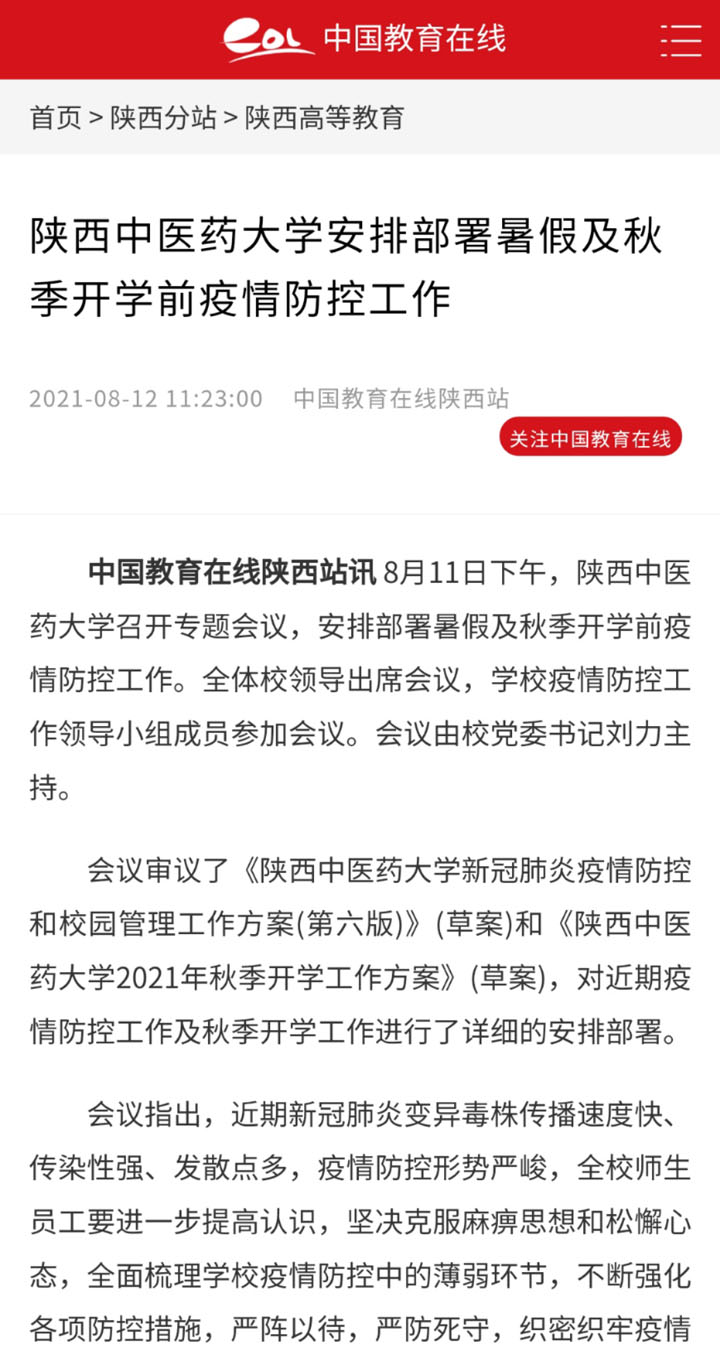Tap the 关注中国教育在线 button
The height and width of the screenshot is (1354, 720).
[x=590, y=437]
